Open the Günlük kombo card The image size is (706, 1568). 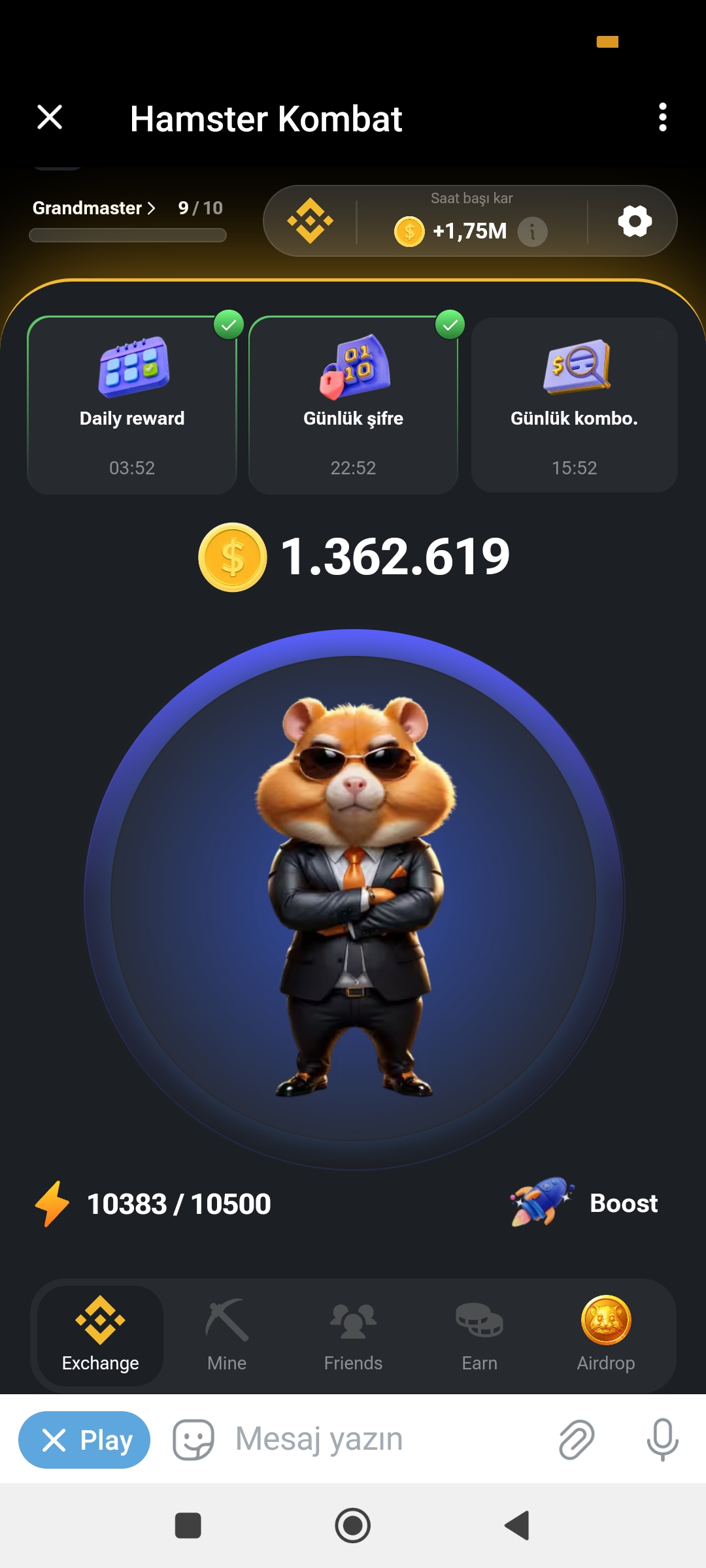pos(574,405)
